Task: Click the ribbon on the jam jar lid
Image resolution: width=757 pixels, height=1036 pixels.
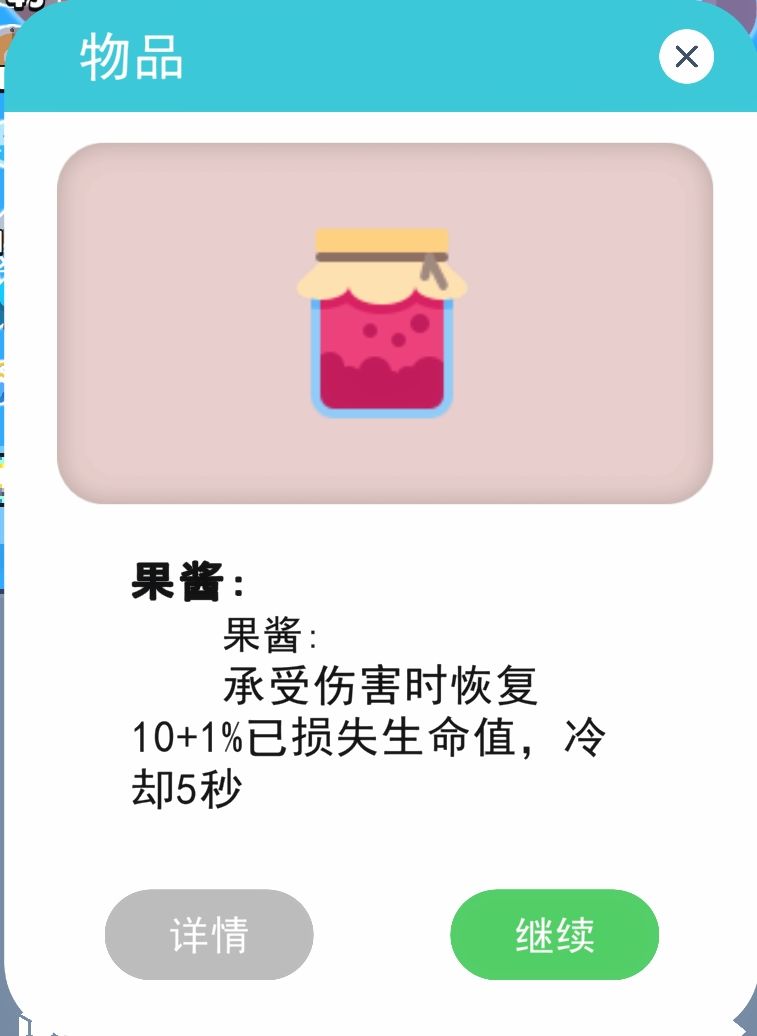Action: click(430, 268)
